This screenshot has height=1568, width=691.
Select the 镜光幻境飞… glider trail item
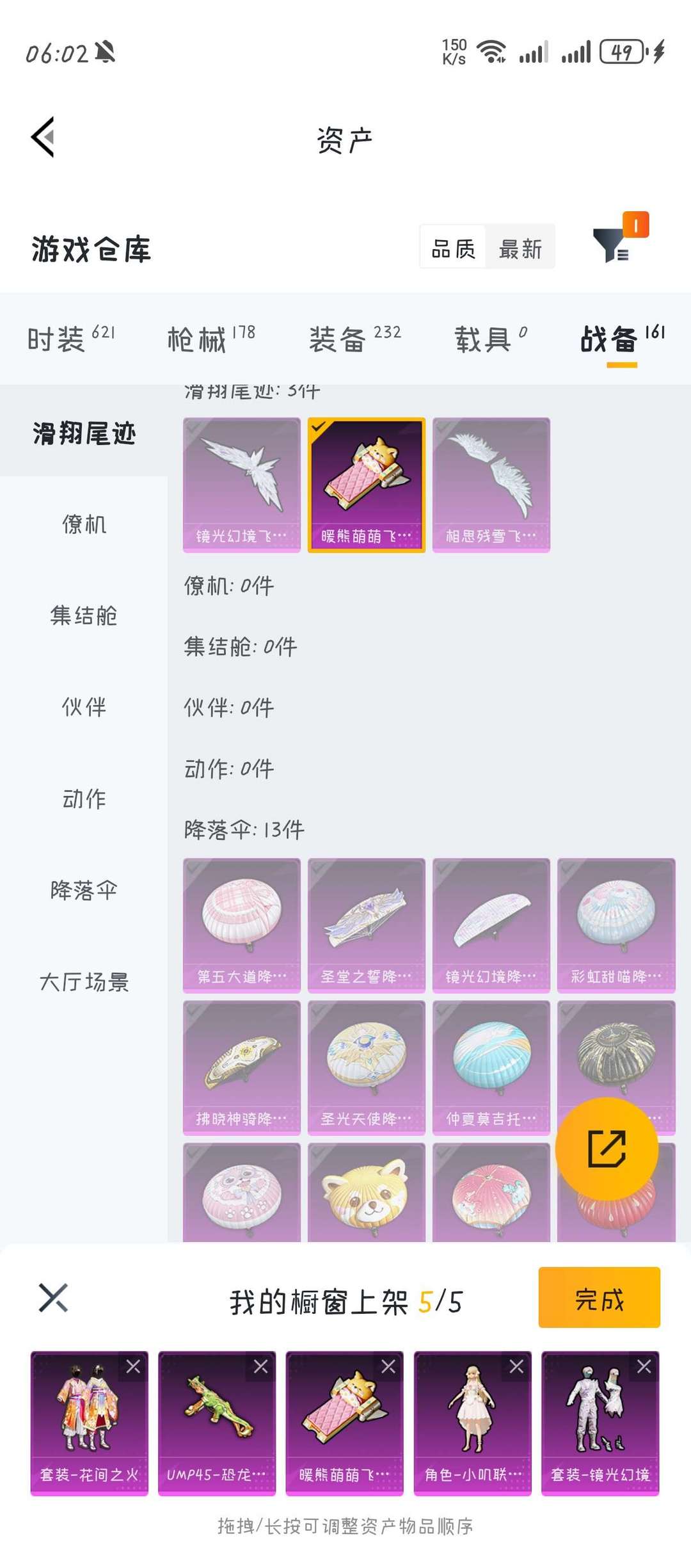[x=242, y=485]
